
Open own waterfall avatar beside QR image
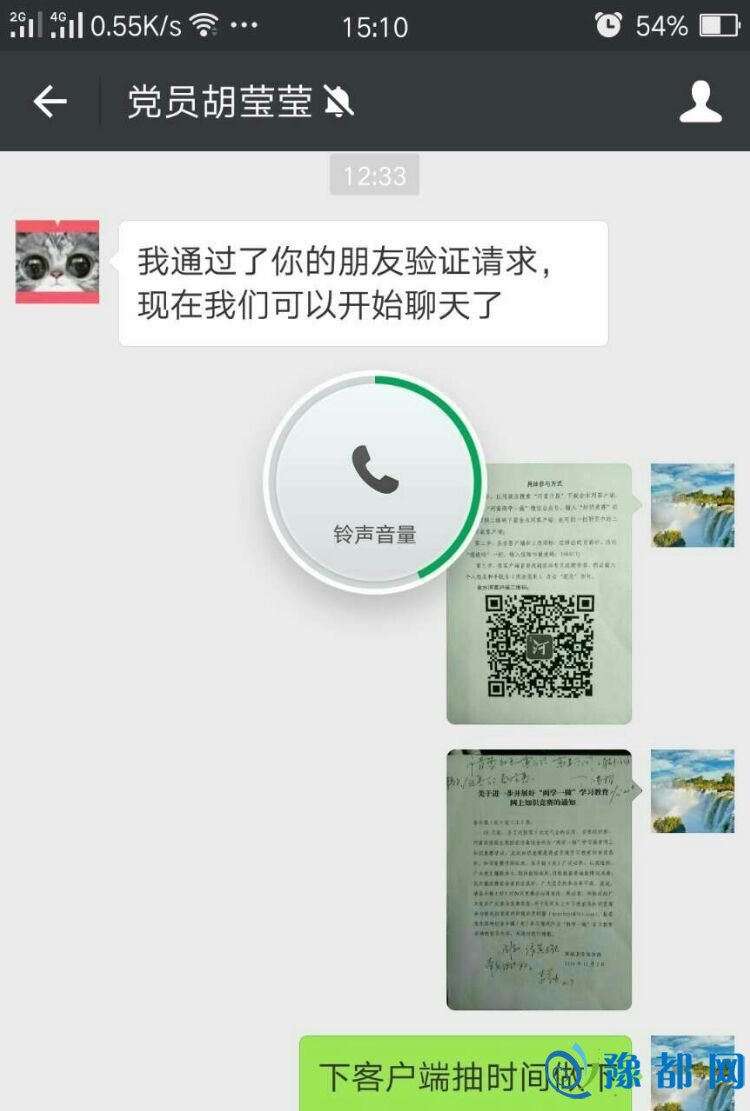(692, 505)
